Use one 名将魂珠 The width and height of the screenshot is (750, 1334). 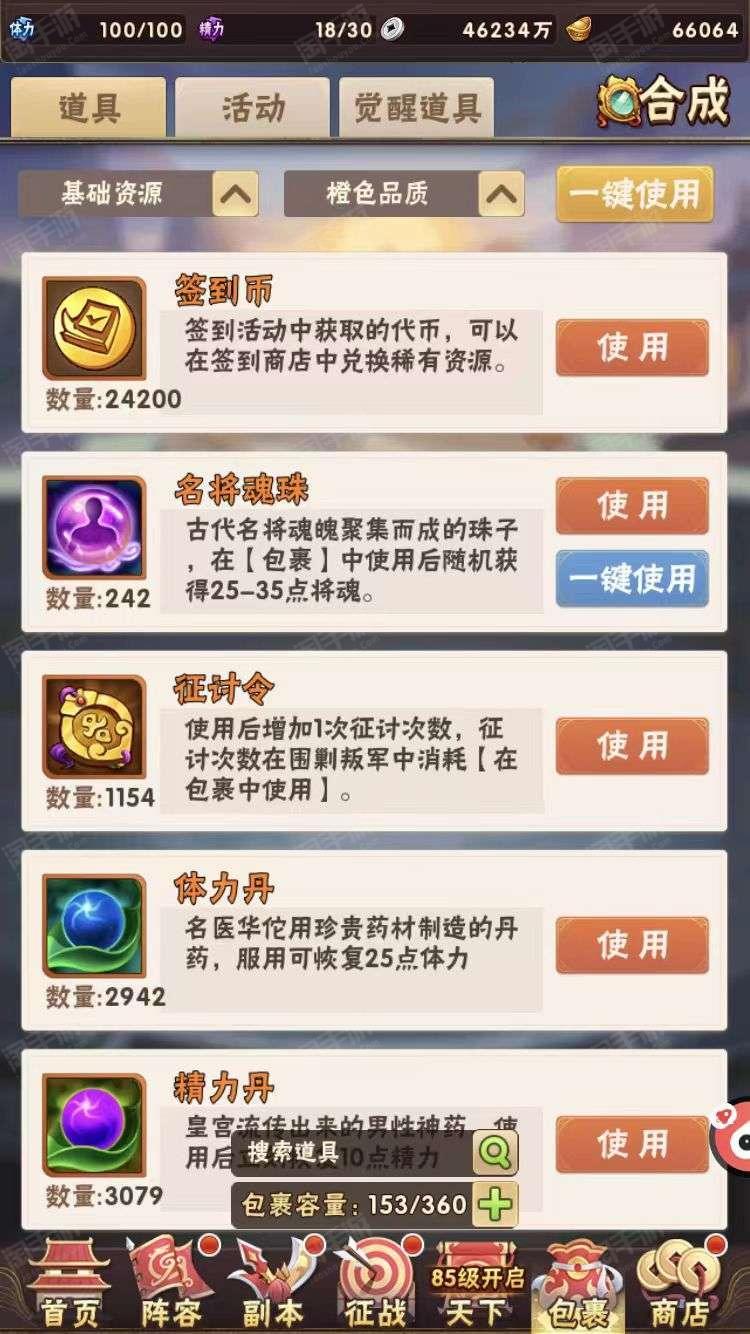632,506
